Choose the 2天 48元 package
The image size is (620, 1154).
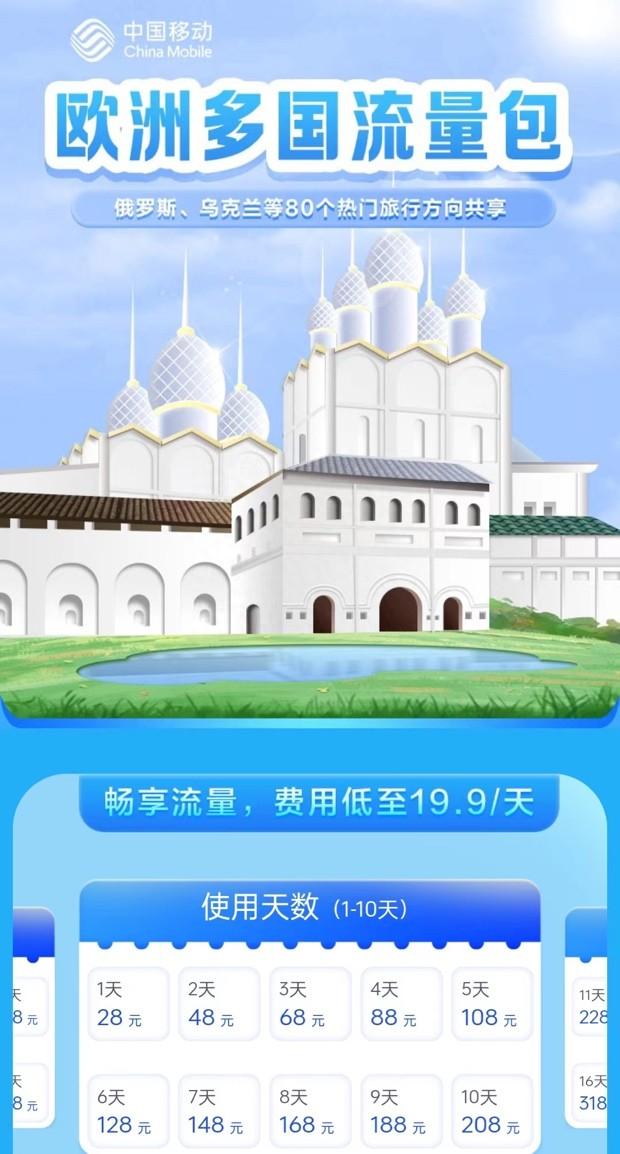pos(219,1004)
